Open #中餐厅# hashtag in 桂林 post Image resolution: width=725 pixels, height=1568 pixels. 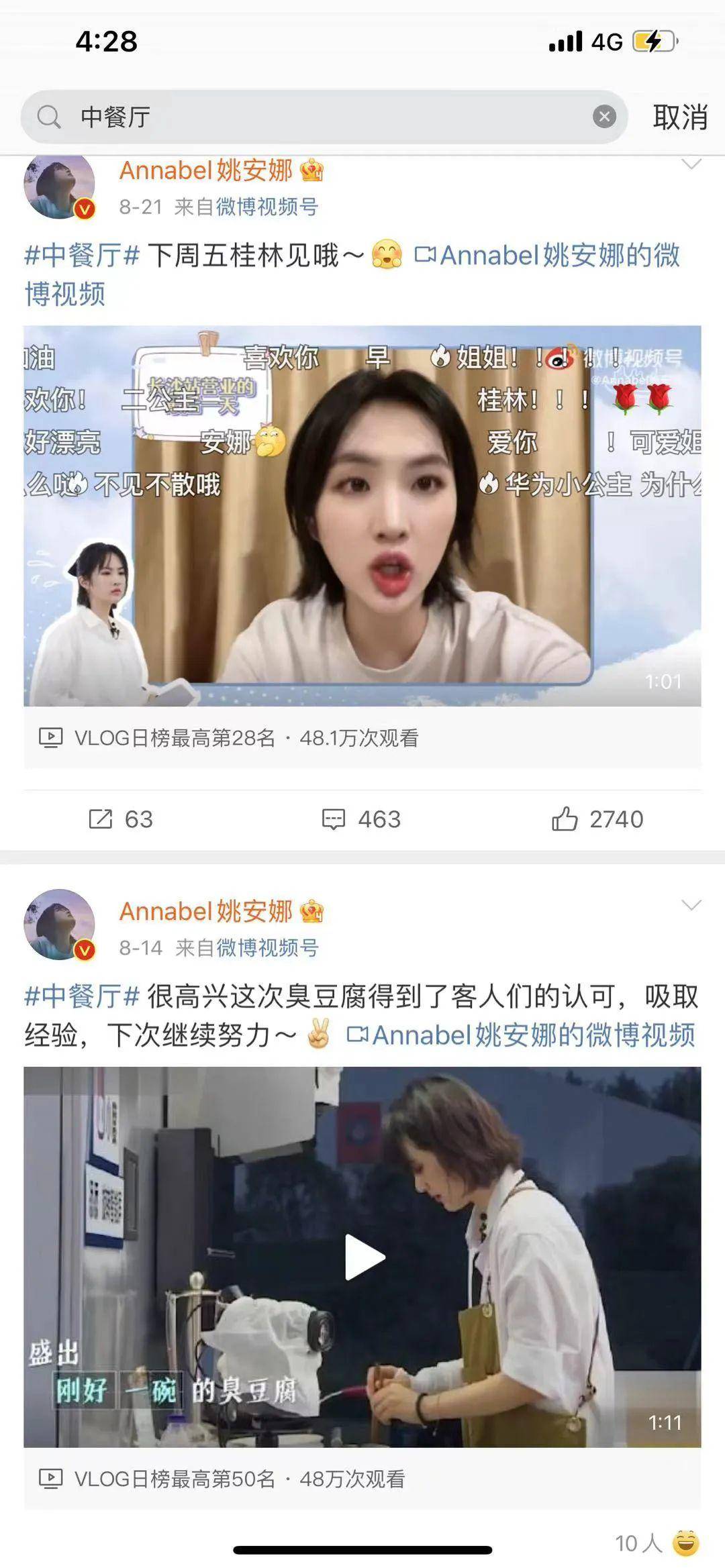point(82,256)
